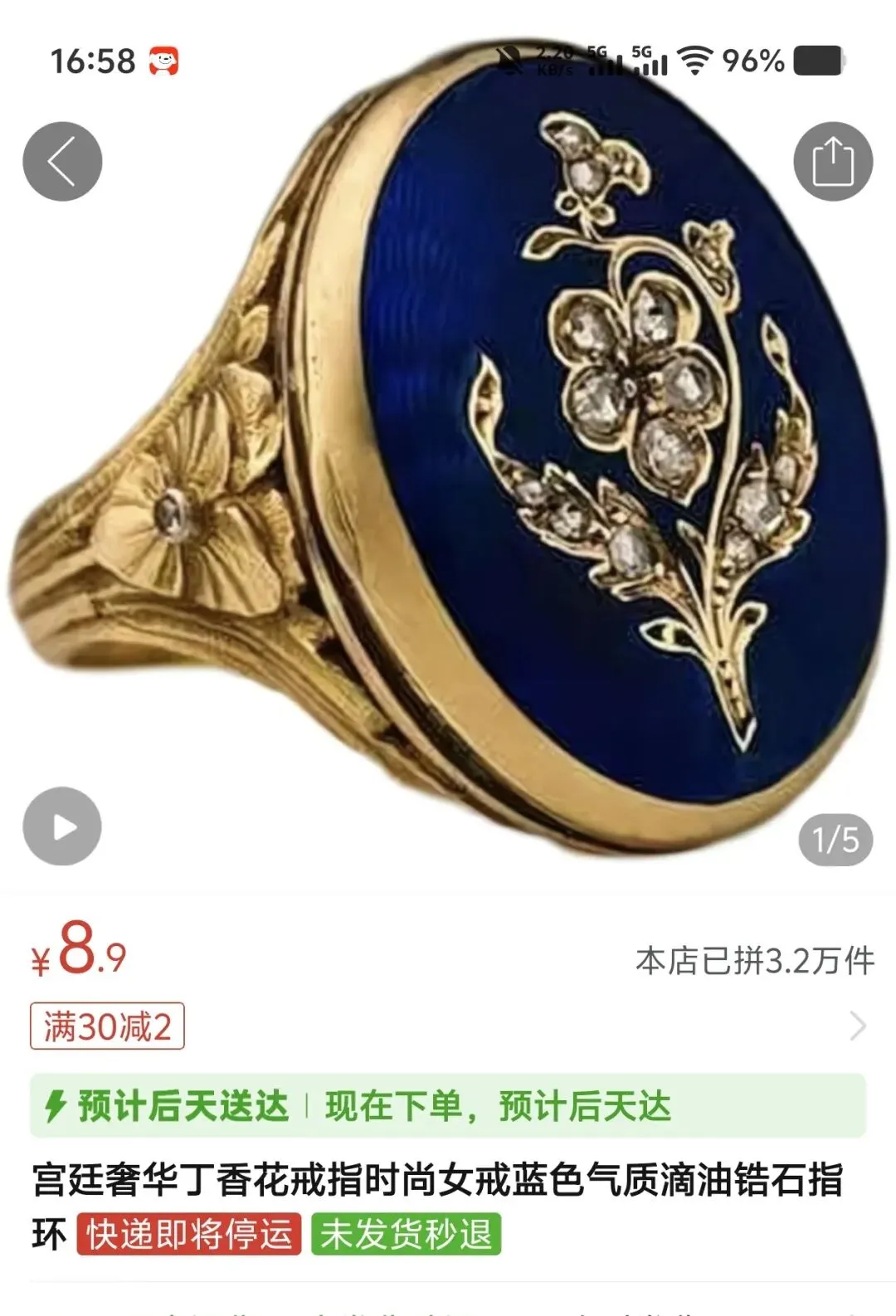This screenshot has height=1316, width=896.
Task: Share this ring product
Action: coord(833,162)
